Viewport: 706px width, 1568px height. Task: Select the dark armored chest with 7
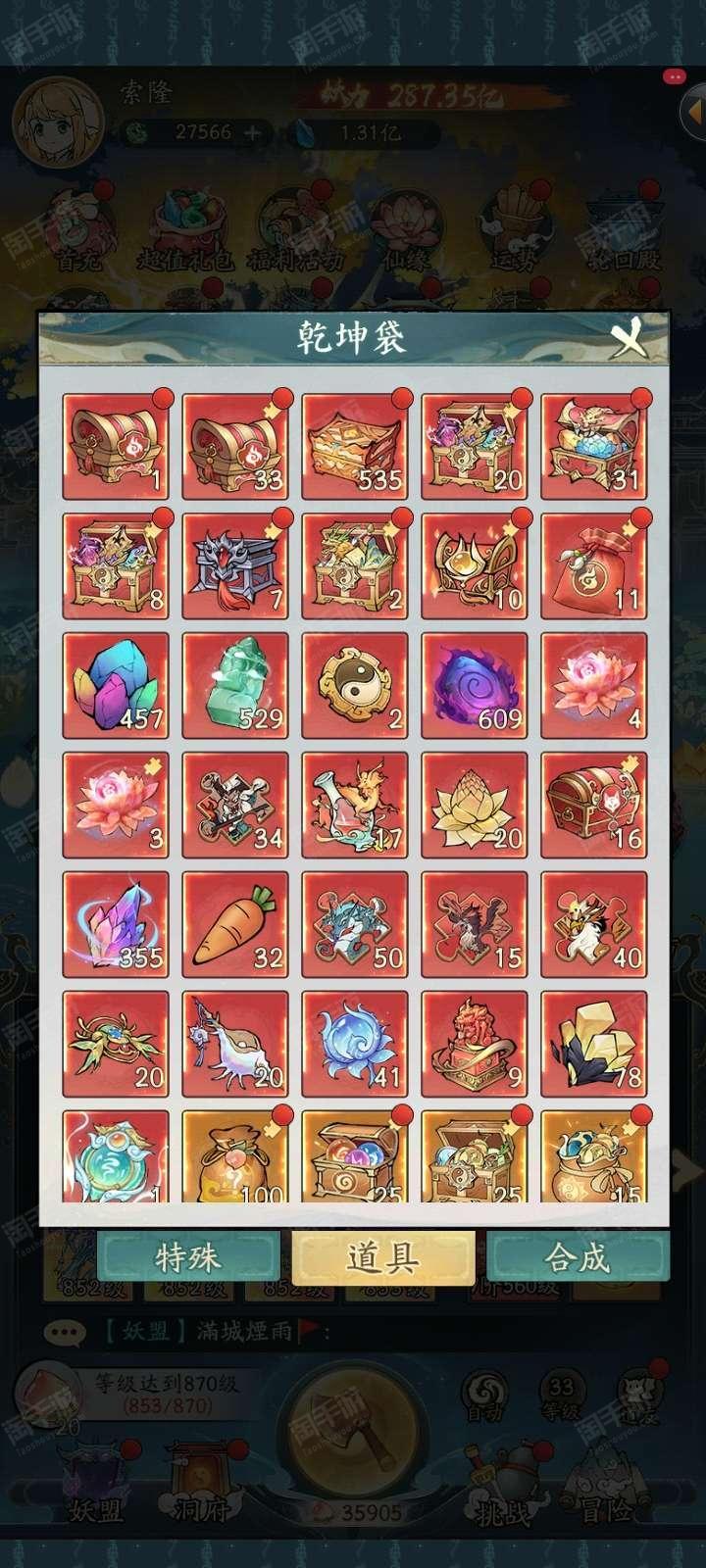[235, 565]
